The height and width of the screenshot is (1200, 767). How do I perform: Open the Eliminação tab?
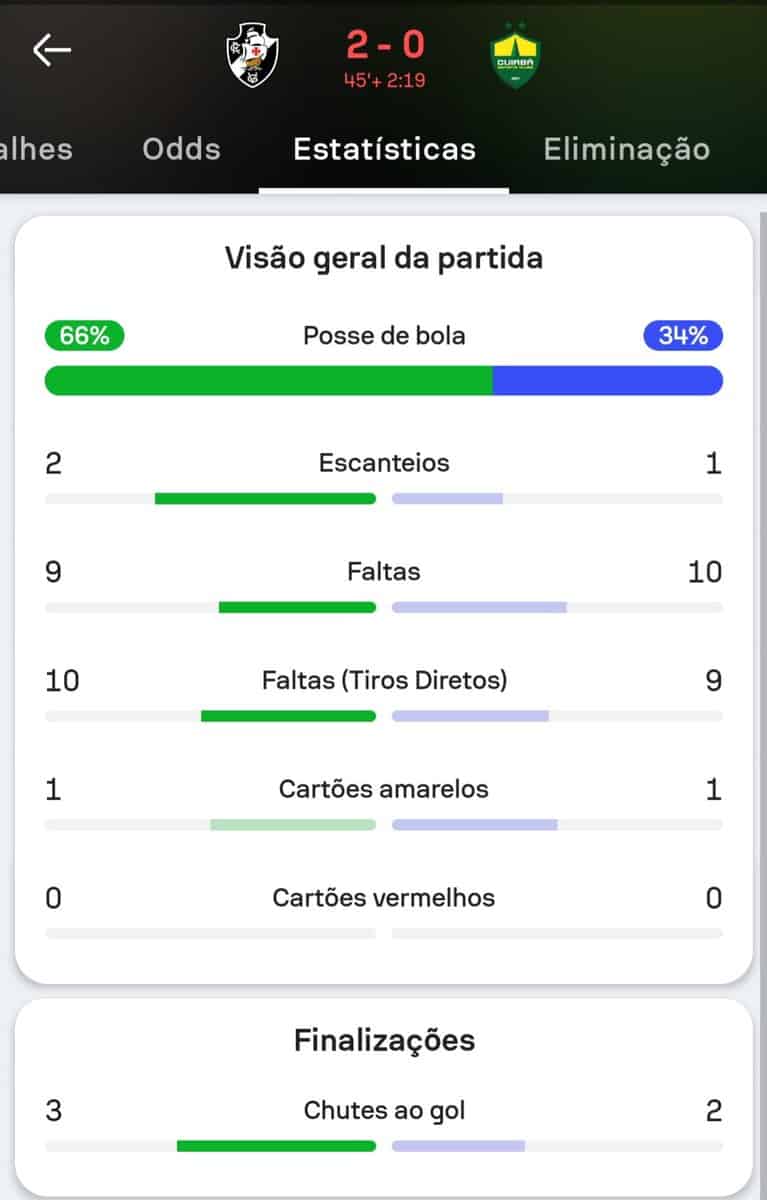pyautogui.click(x=626, y=149)
